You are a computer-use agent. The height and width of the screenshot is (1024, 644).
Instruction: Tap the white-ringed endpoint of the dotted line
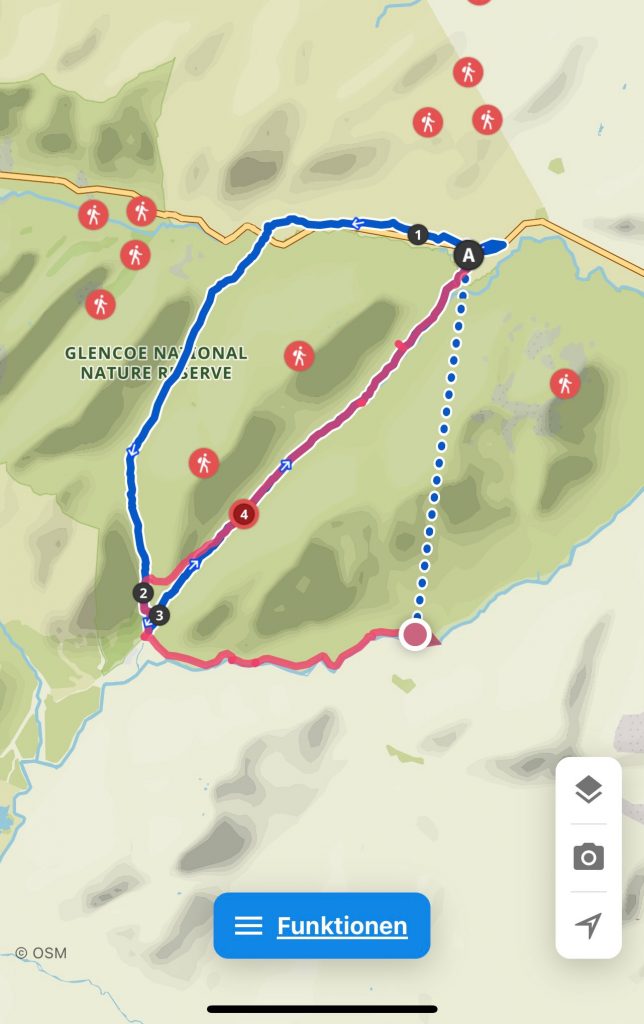pos(414,634)
